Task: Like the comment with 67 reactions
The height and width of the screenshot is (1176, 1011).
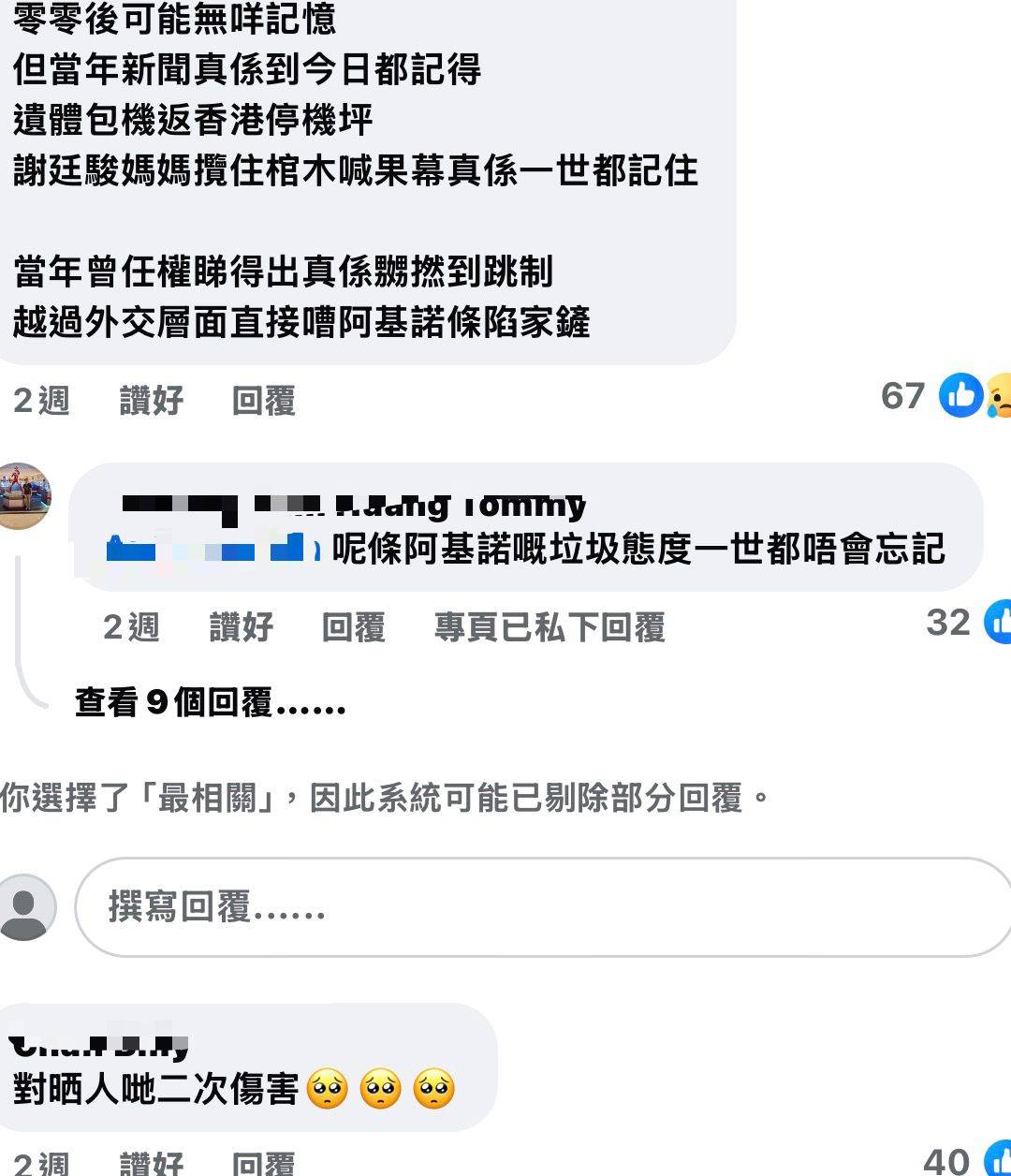Action: (151, 401)
